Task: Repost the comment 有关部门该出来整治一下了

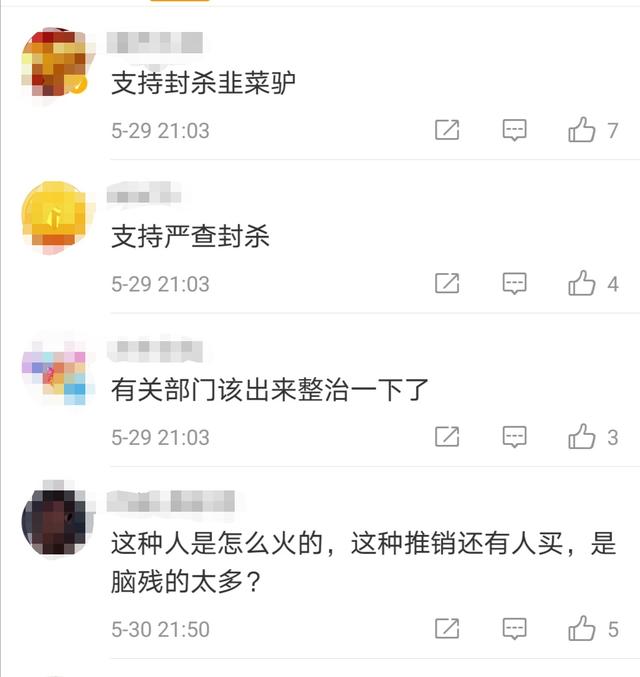Action: [447, 437]
